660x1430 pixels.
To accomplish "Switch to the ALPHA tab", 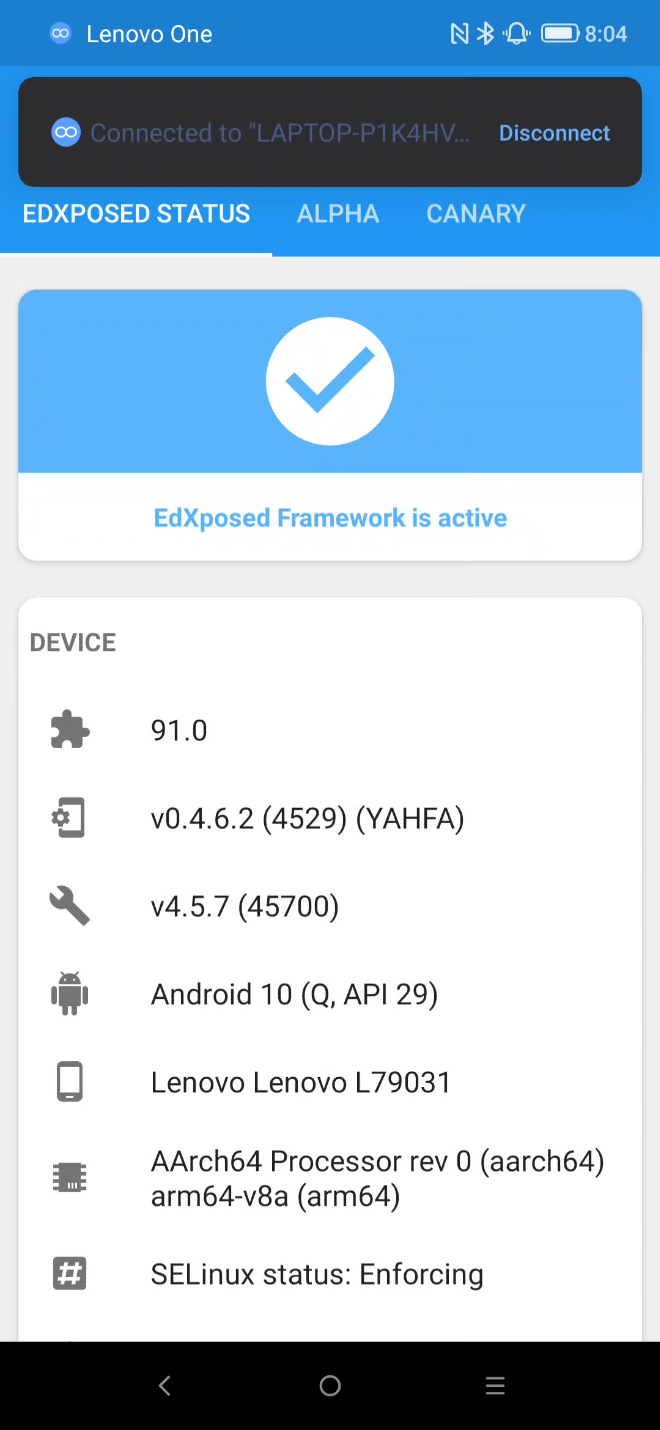I will (x=338, y=214).
